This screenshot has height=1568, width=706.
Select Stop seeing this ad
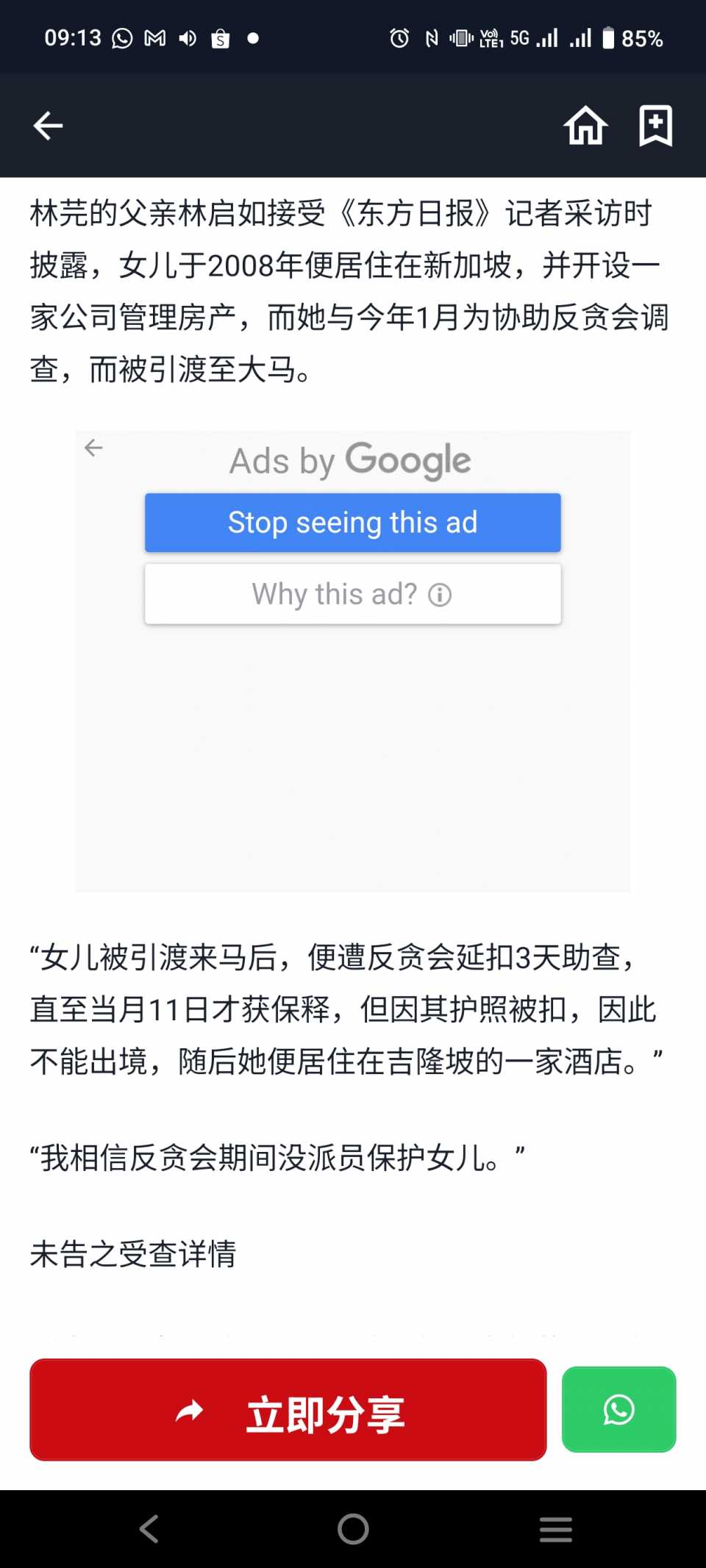point(353,523)
